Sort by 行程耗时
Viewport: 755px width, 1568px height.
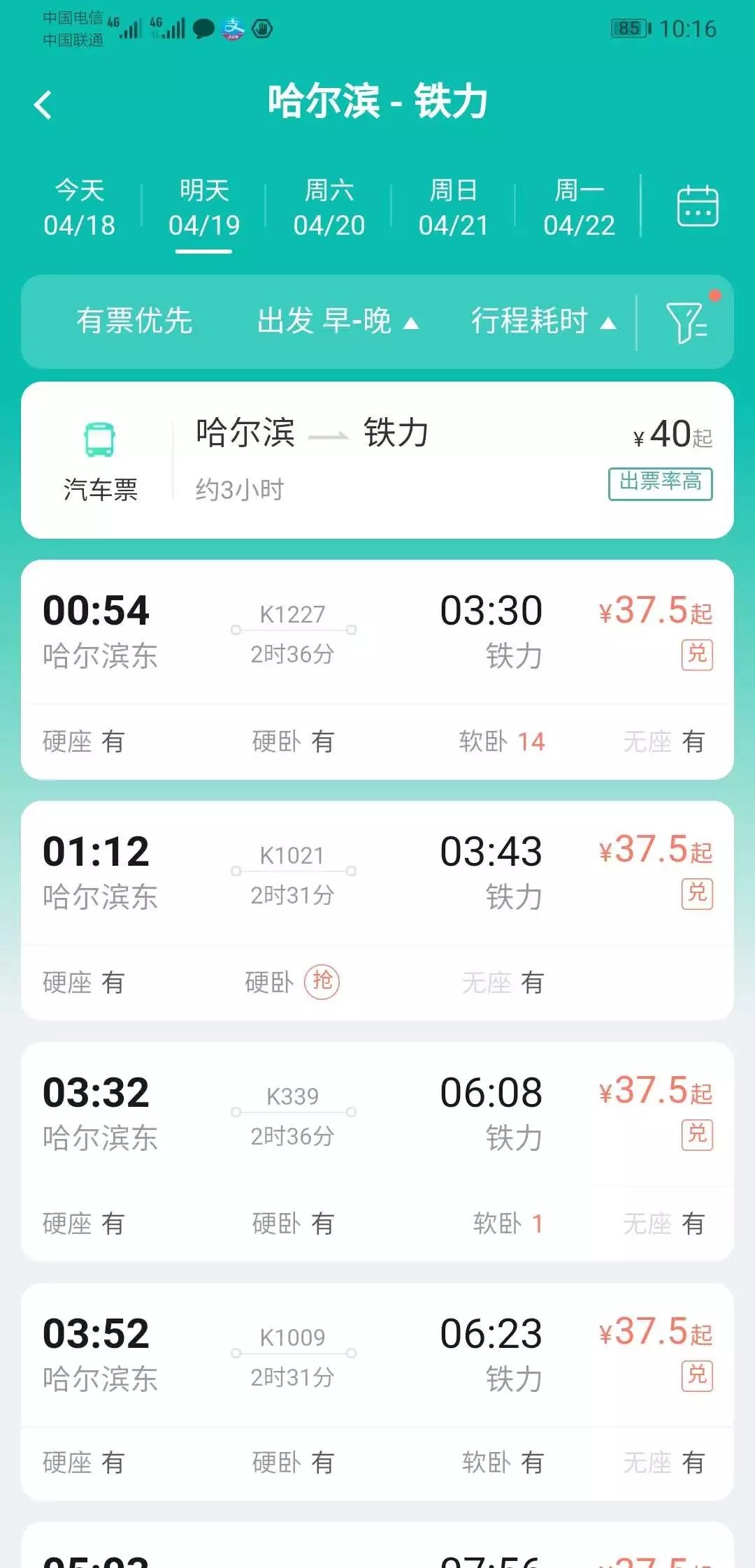[x=542, y=321]
